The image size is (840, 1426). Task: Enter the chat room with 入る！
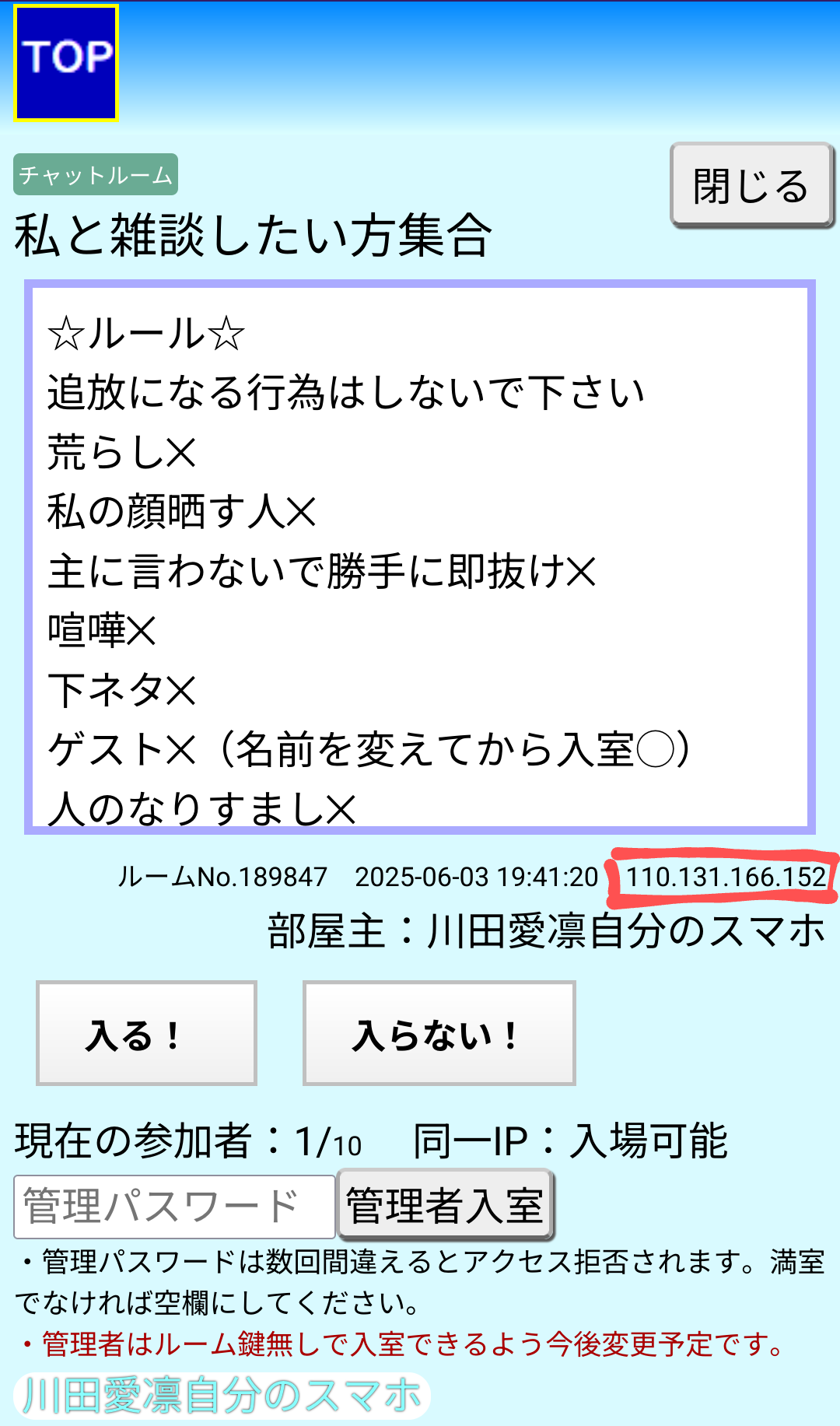click(146, 1033)
